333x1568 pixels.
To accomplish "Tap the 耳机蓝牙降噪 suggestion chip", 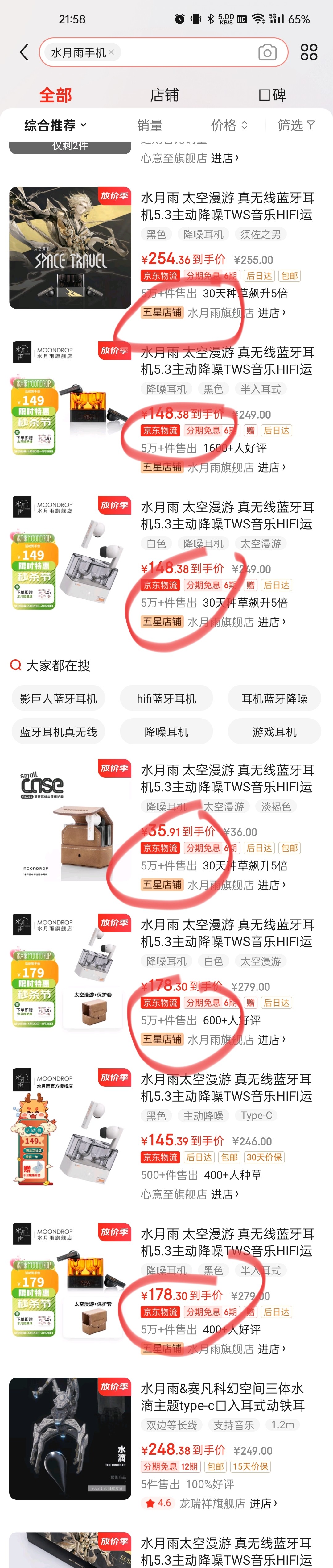I will [x=274, y=698].
